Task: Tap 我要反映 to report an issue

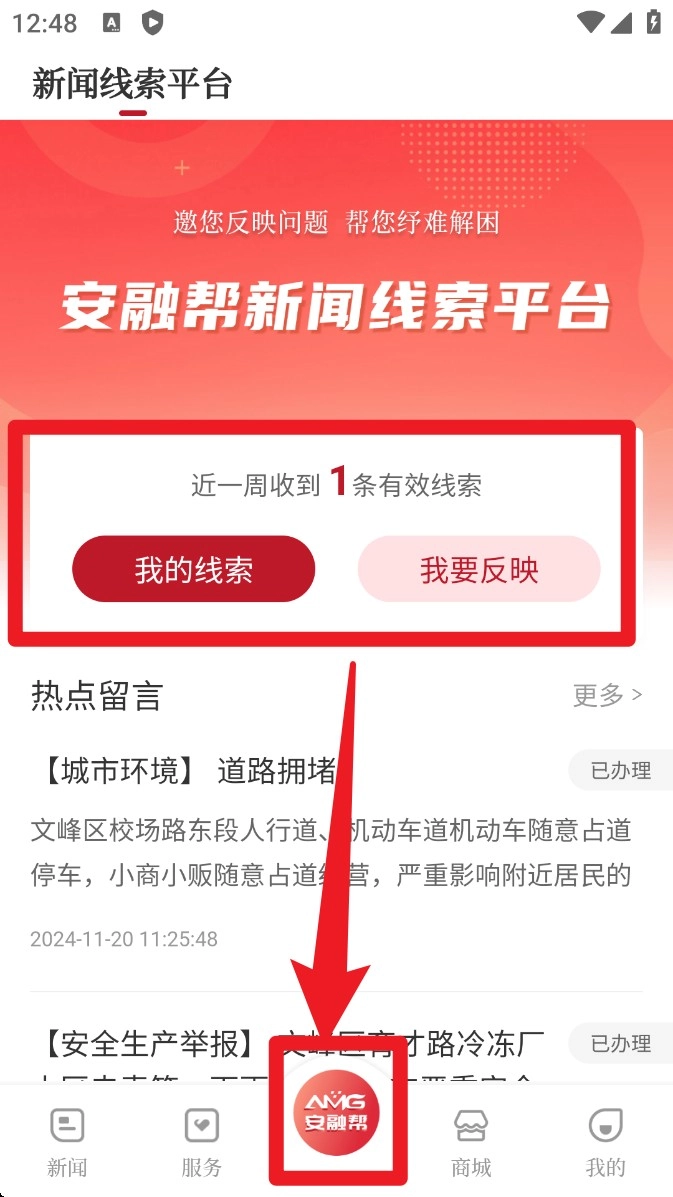Action: tap(479, 569)
